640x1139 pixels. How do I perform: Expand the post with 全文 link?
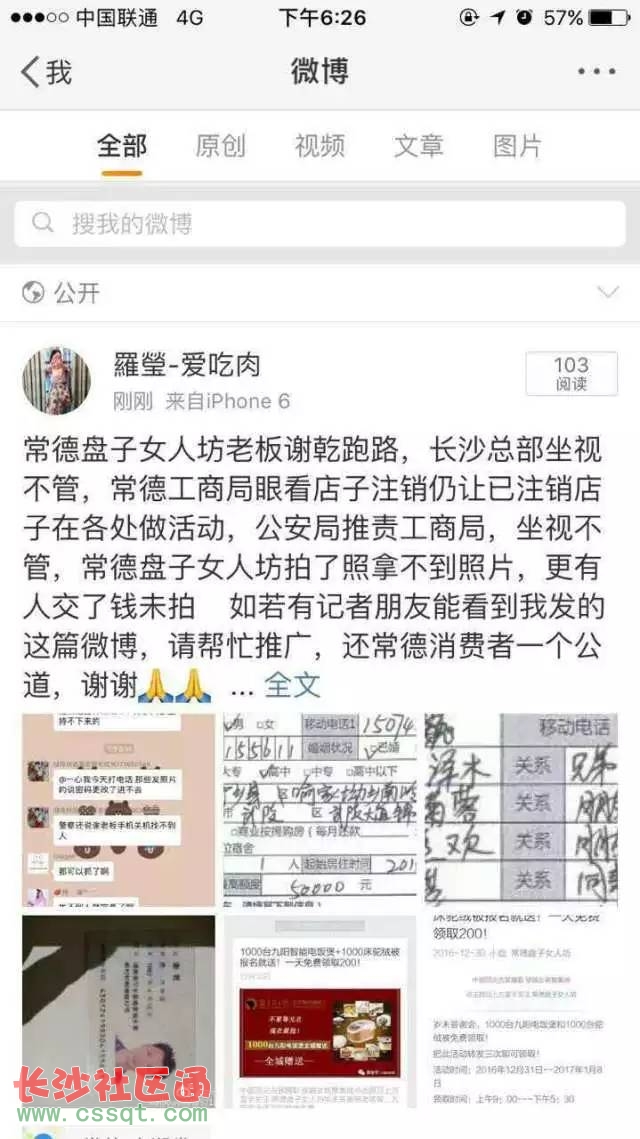(292, 685)
